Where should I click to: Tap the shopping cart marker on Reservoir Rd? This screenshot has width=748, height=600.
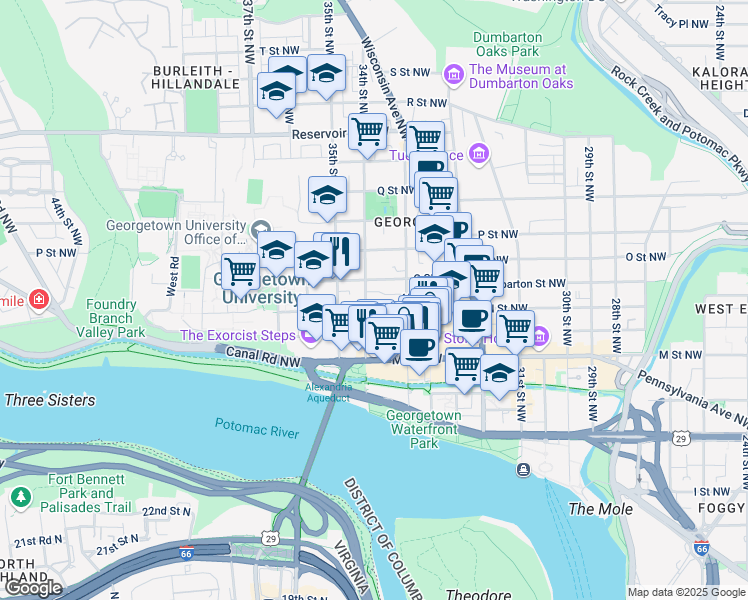[367, 131]
